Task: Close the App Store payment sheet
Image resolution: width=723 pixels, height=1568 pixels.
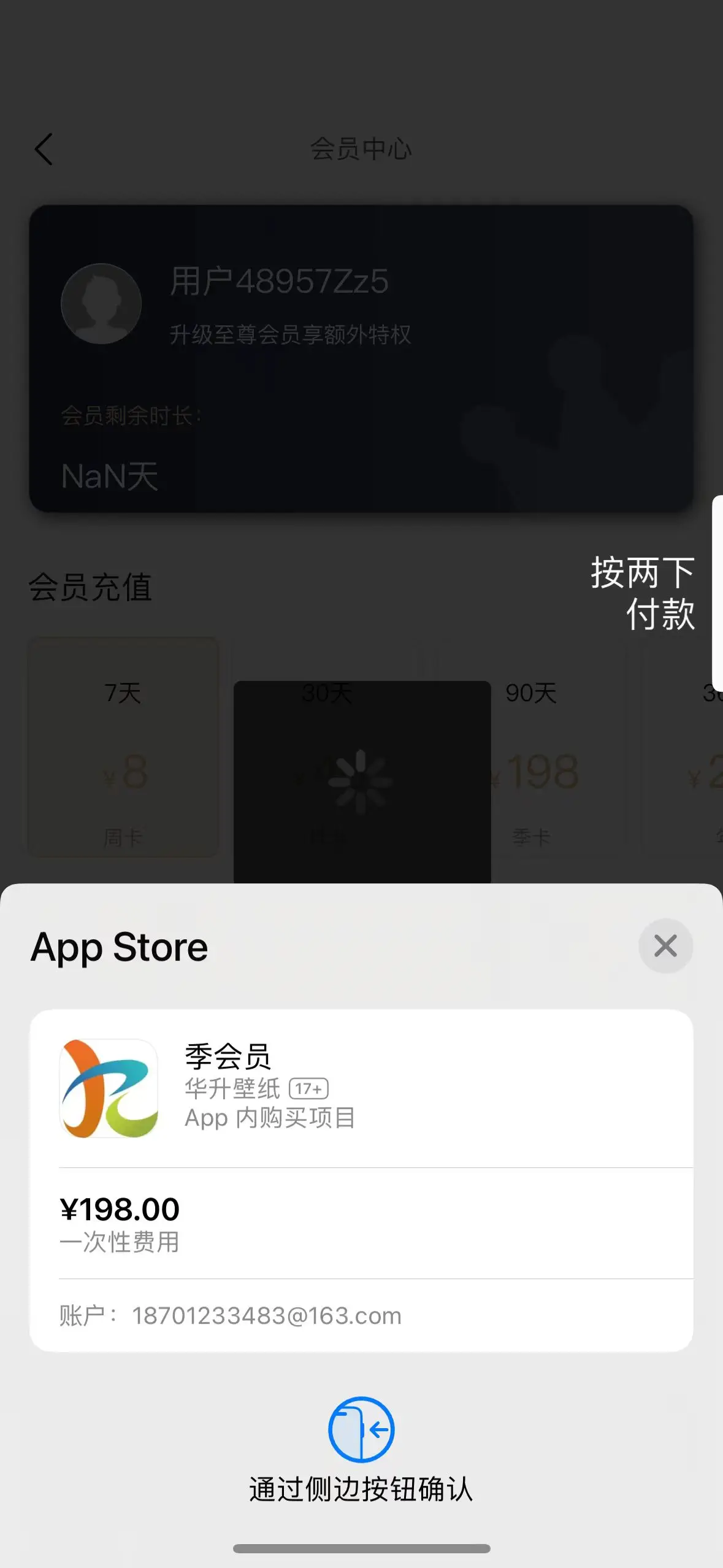Action: point(665,946)
